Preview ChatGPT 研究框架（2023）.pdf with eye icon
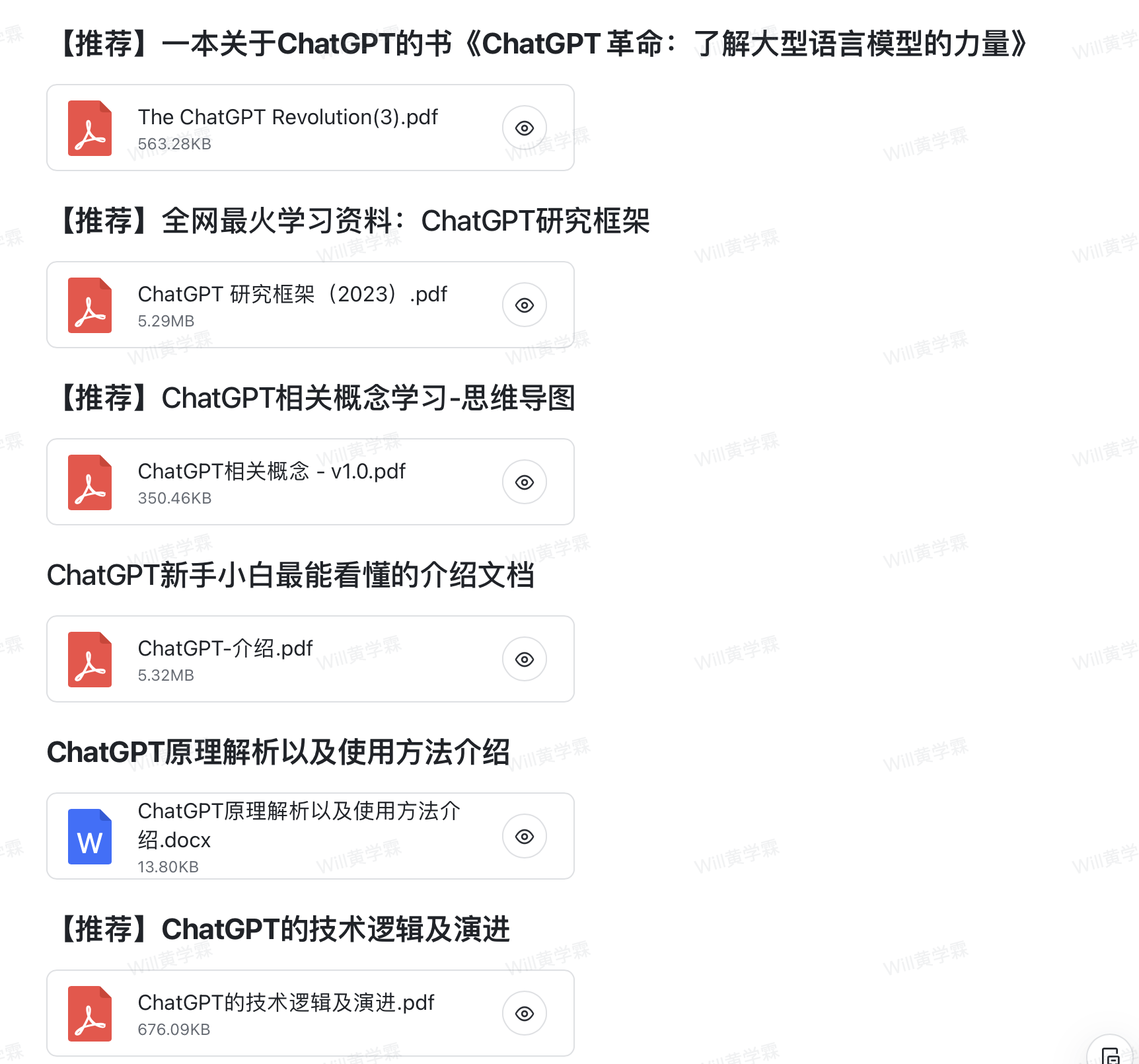The height and width of the screenshot is (1064, 1139). click(525, 305)
